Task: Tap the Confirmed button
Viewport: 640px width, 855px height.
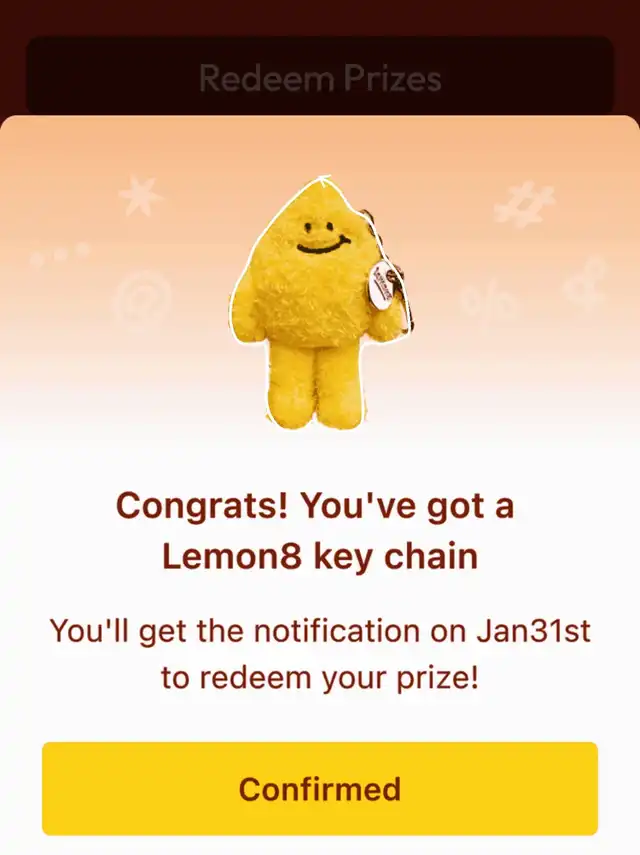Action: click(x=320, y=788)
